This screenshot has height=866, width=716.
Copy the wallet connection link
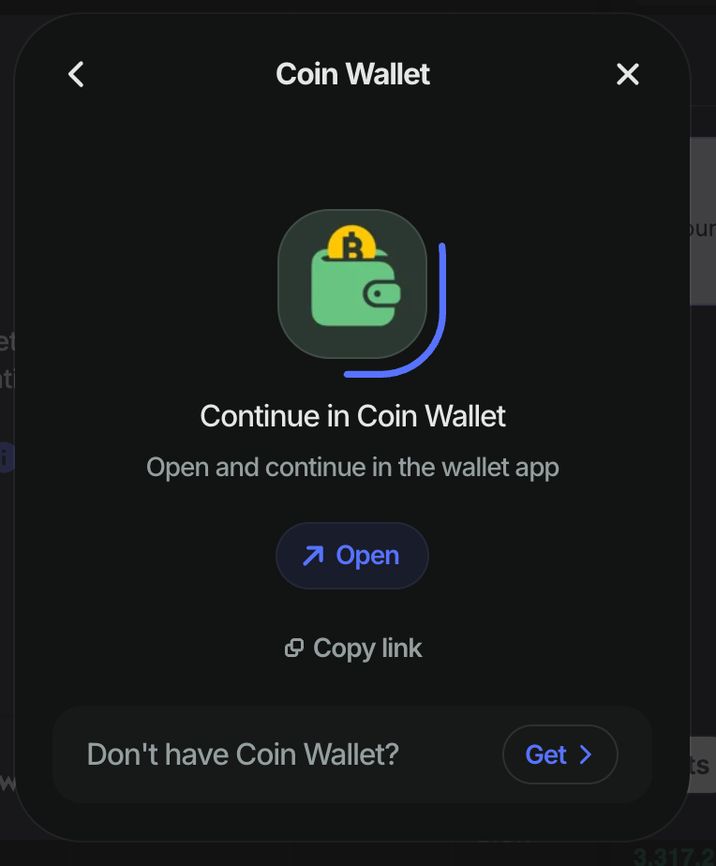click(353, 648)
